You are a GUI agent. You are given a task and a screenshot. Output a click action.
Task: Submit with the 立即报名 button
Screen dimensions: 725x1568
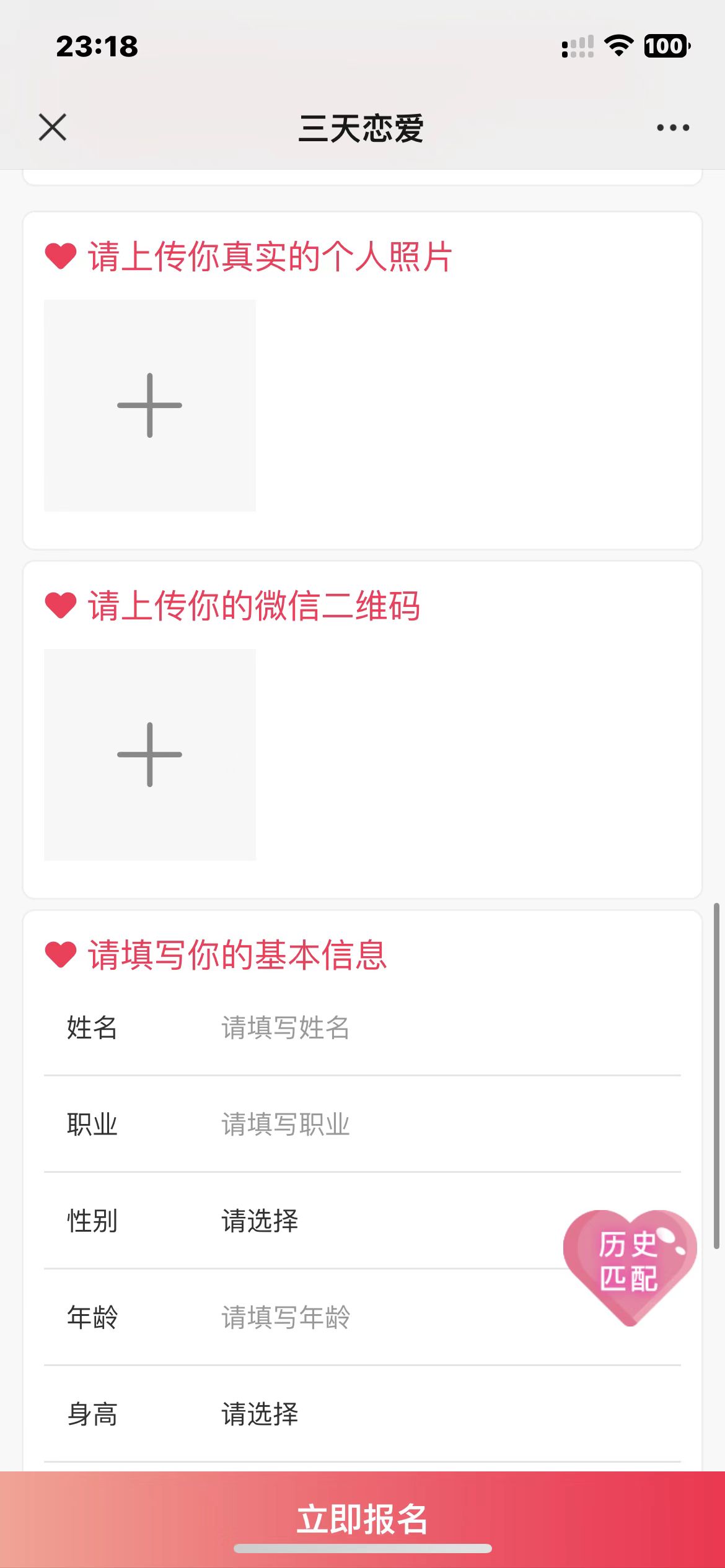(x=362, y=1518)
